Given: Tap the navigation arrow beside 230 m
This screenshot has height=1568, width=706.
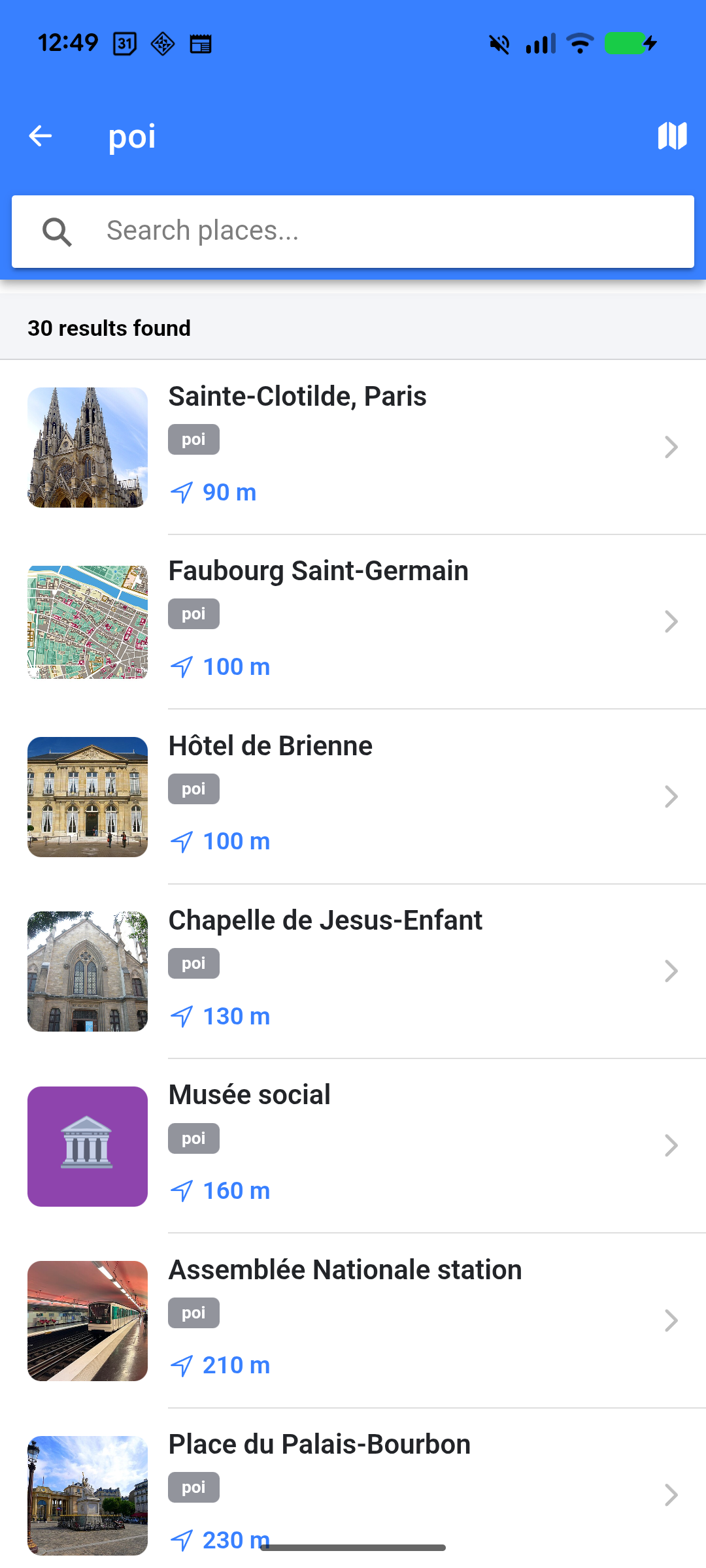Looking at the screenshot, I should [x=182, y=1540].
